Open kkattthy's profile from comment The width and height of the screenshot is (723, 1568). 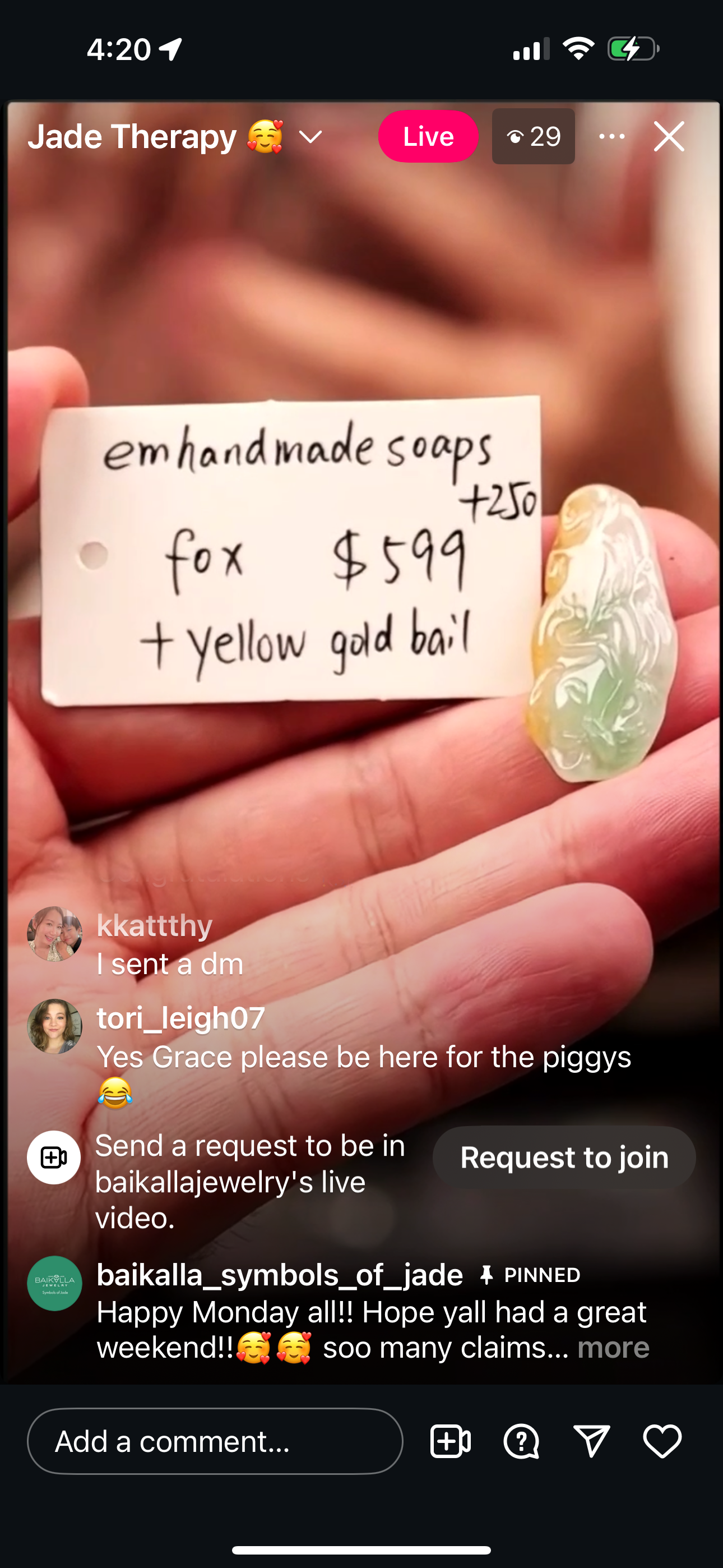point(155,926)
